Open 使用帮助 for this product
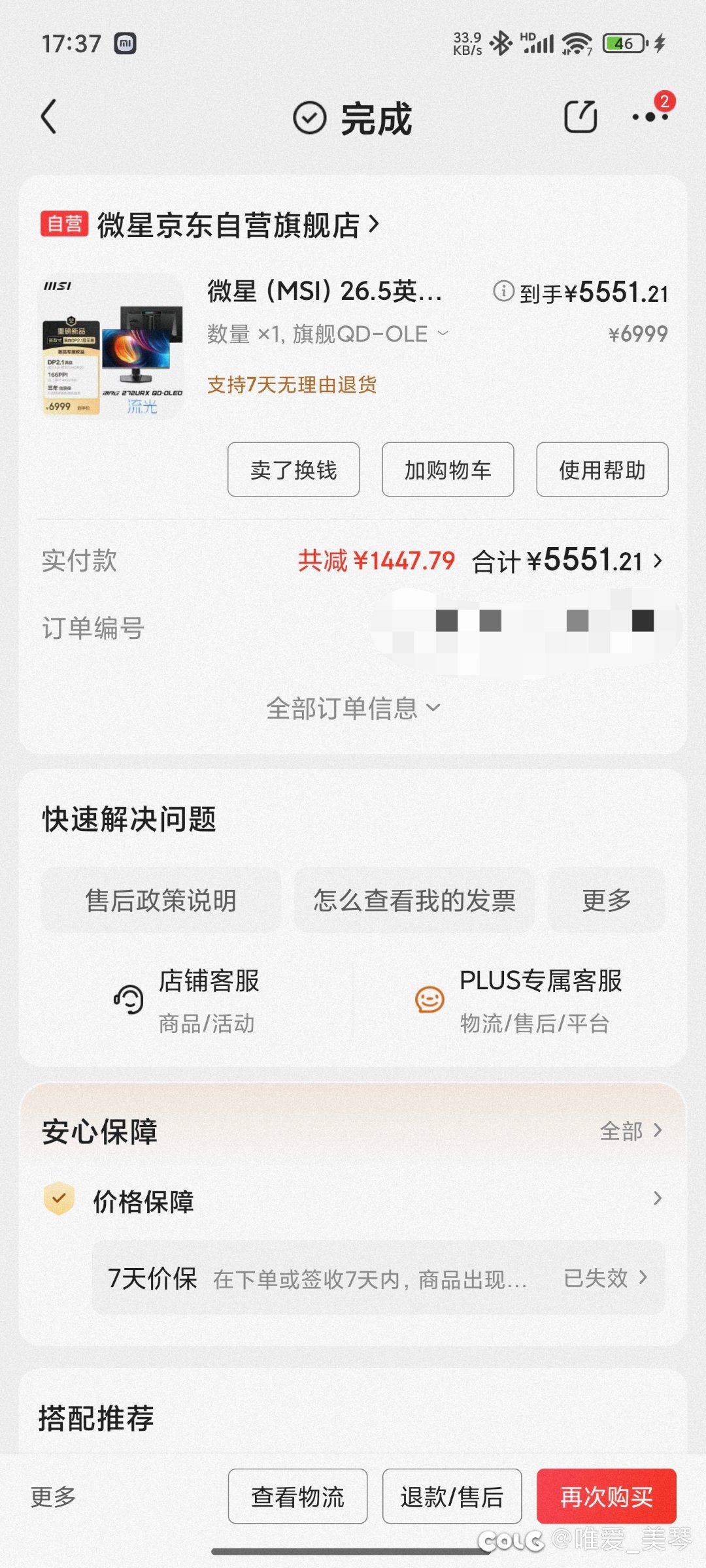This screenshot has height=1568, width=706. point(602,470)
